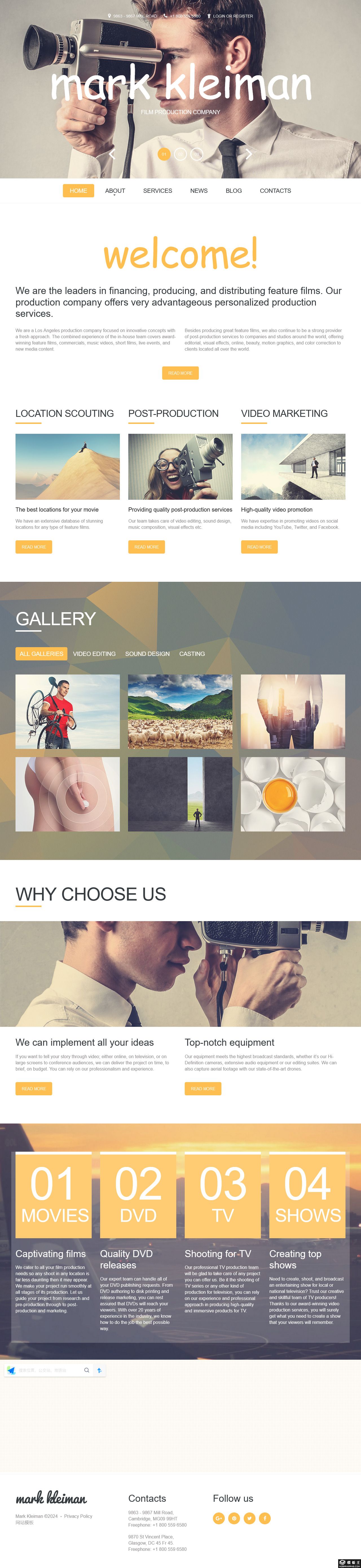Show the Casting gallery
361x1568 pixels.
[x=192, y=654]
